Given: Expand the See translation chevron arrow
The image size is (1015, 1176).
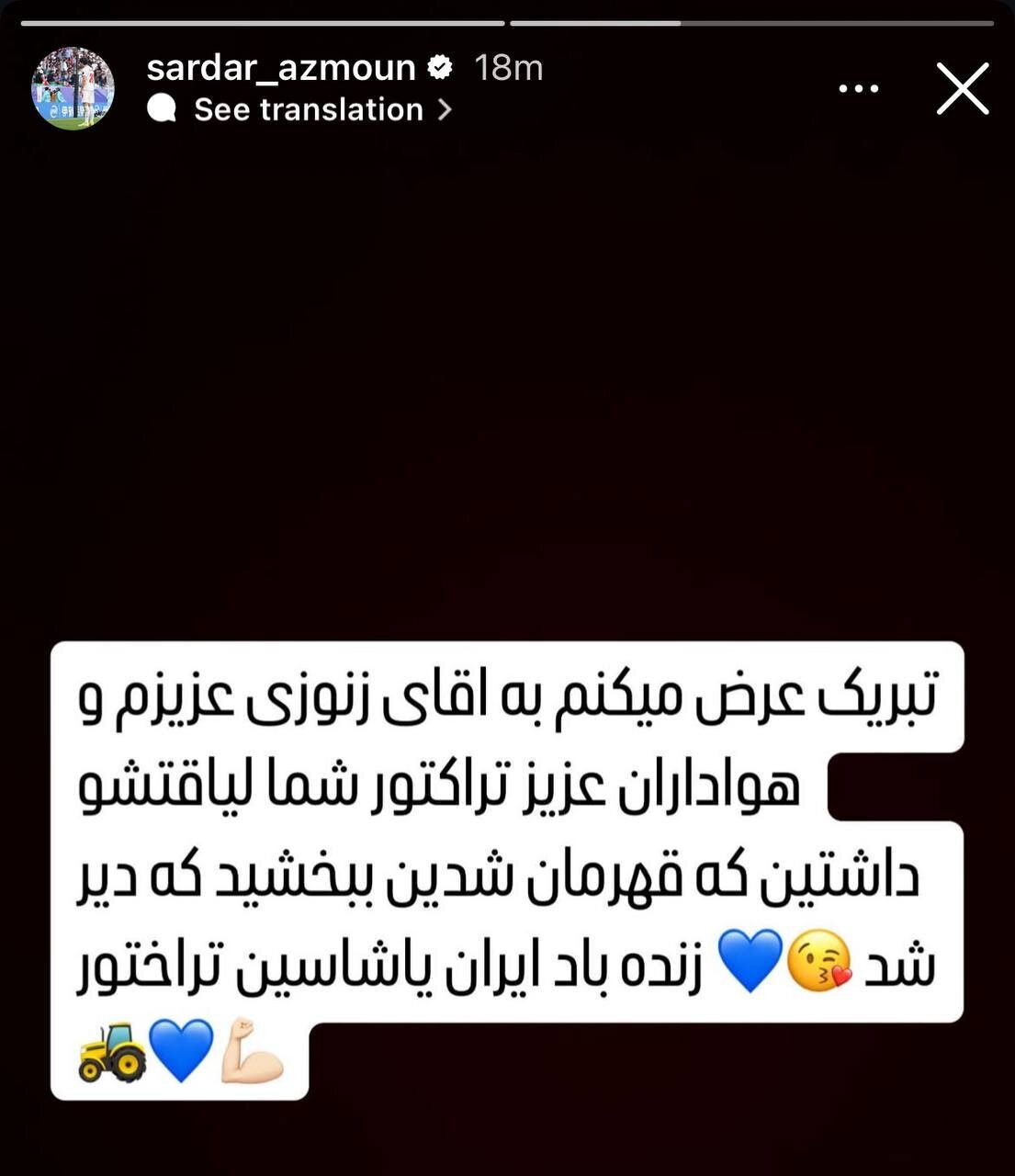Looking at the screenshot, I should (x=447, y=109).
